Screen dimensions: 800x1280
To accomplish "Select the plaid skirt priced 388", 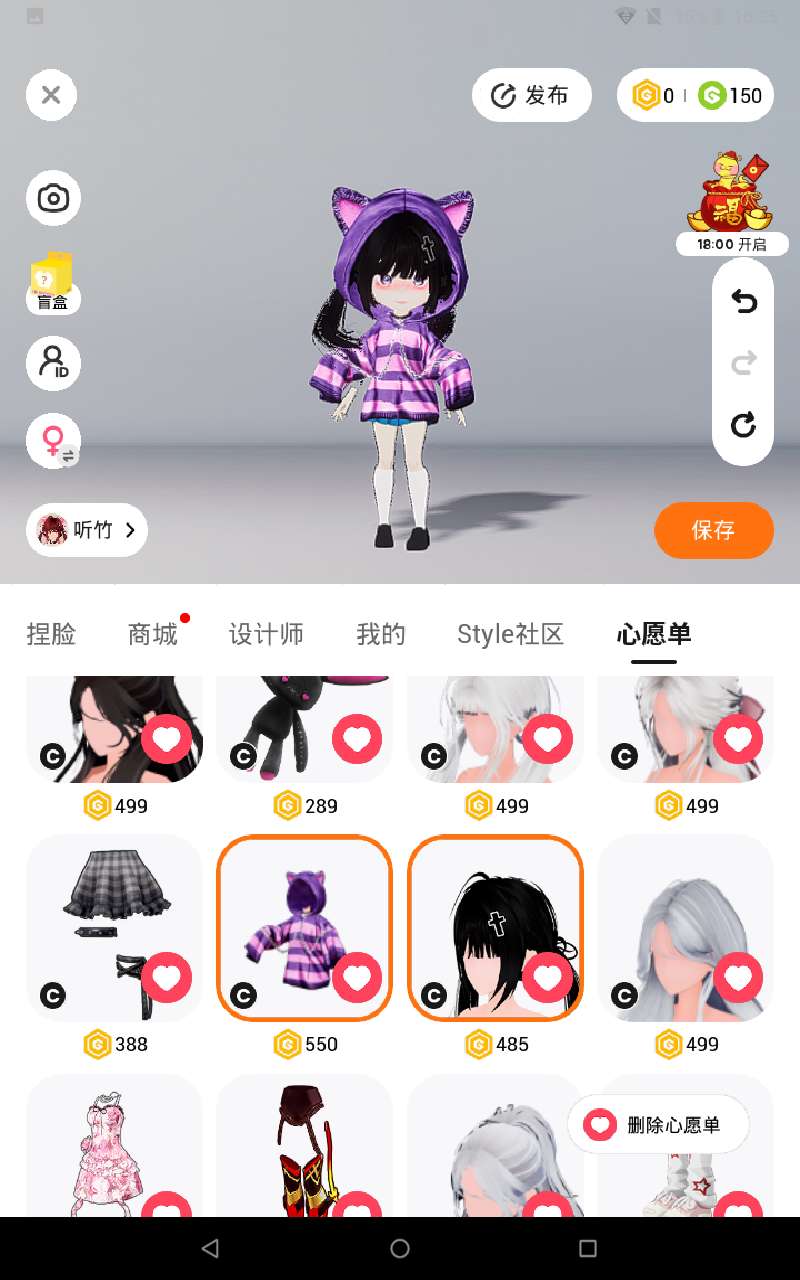I will pyautogui.click(x=114, y=928).
